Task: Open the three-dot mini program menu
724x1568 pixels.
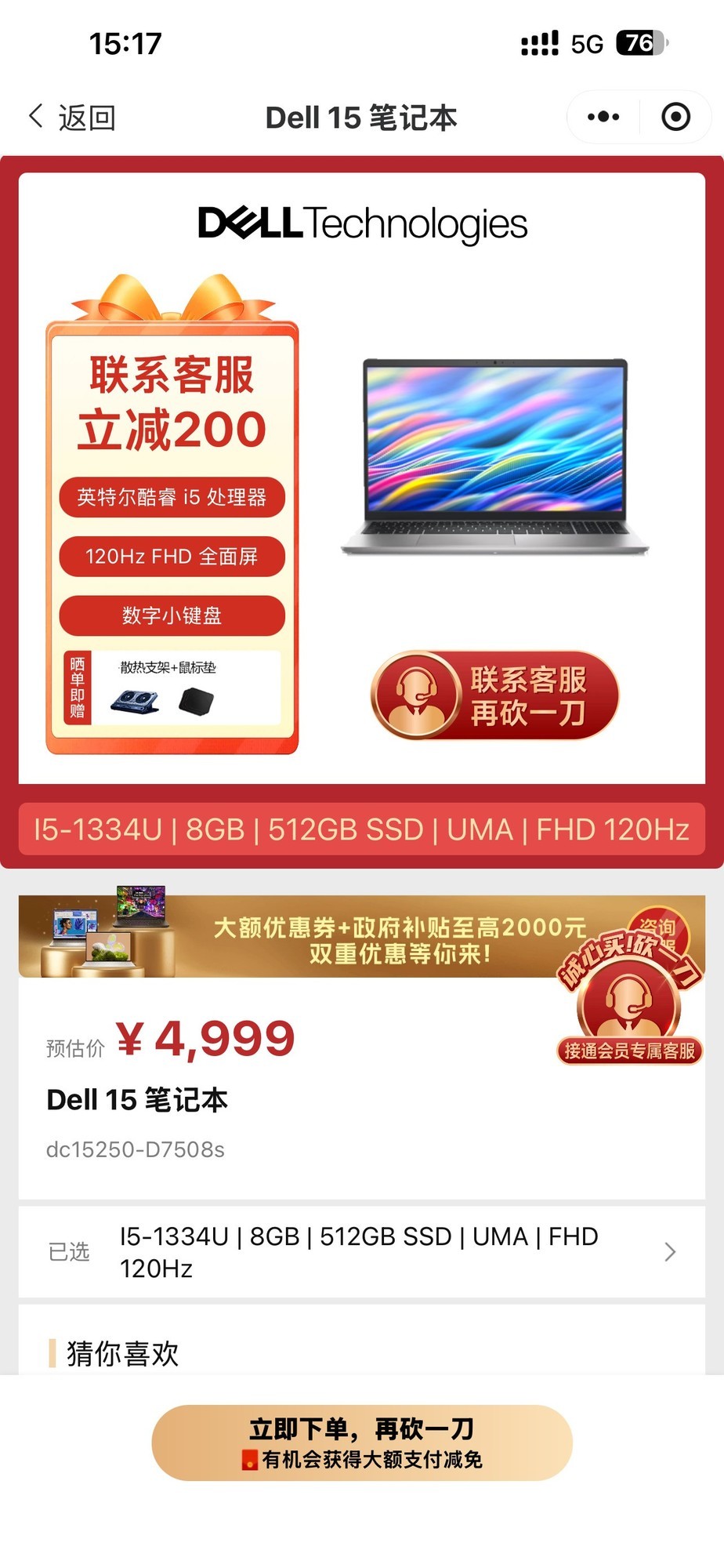Action: tap(603, 117)
